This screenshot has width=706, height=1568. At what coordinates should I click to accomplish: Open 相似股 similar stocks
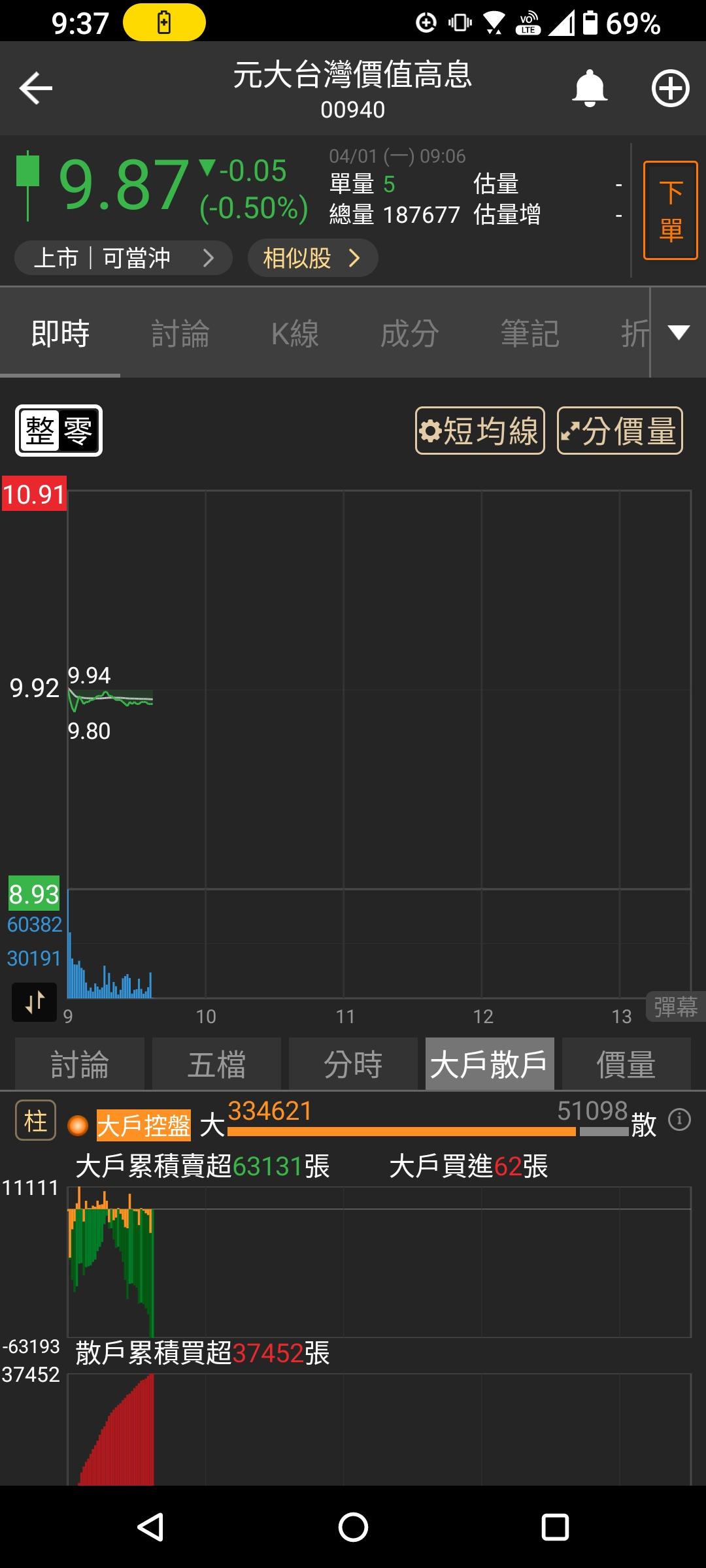point(312,258)
